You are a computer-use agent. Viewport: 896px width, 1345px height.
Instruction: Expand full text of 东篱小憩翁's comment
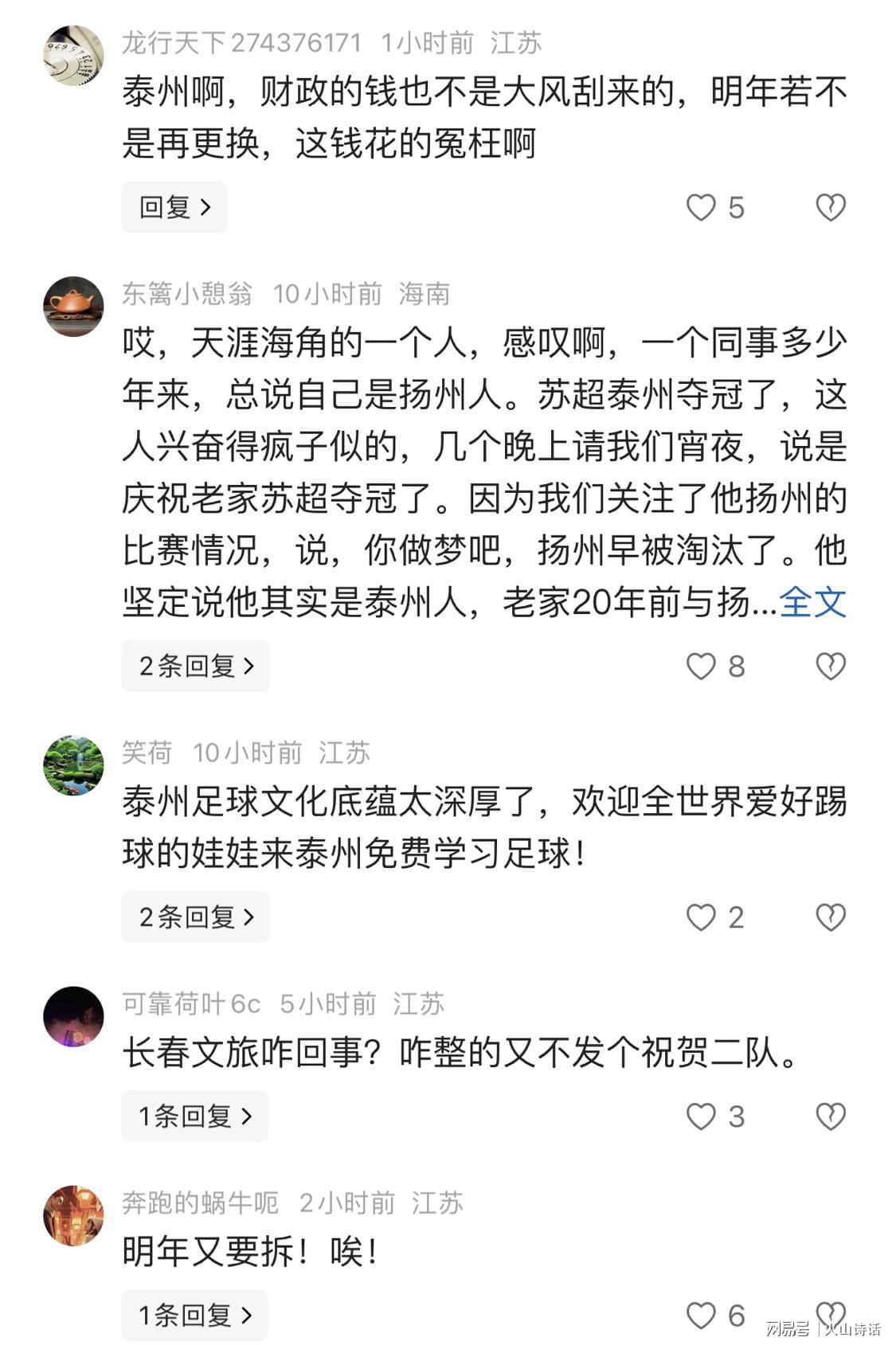(812, 602)
